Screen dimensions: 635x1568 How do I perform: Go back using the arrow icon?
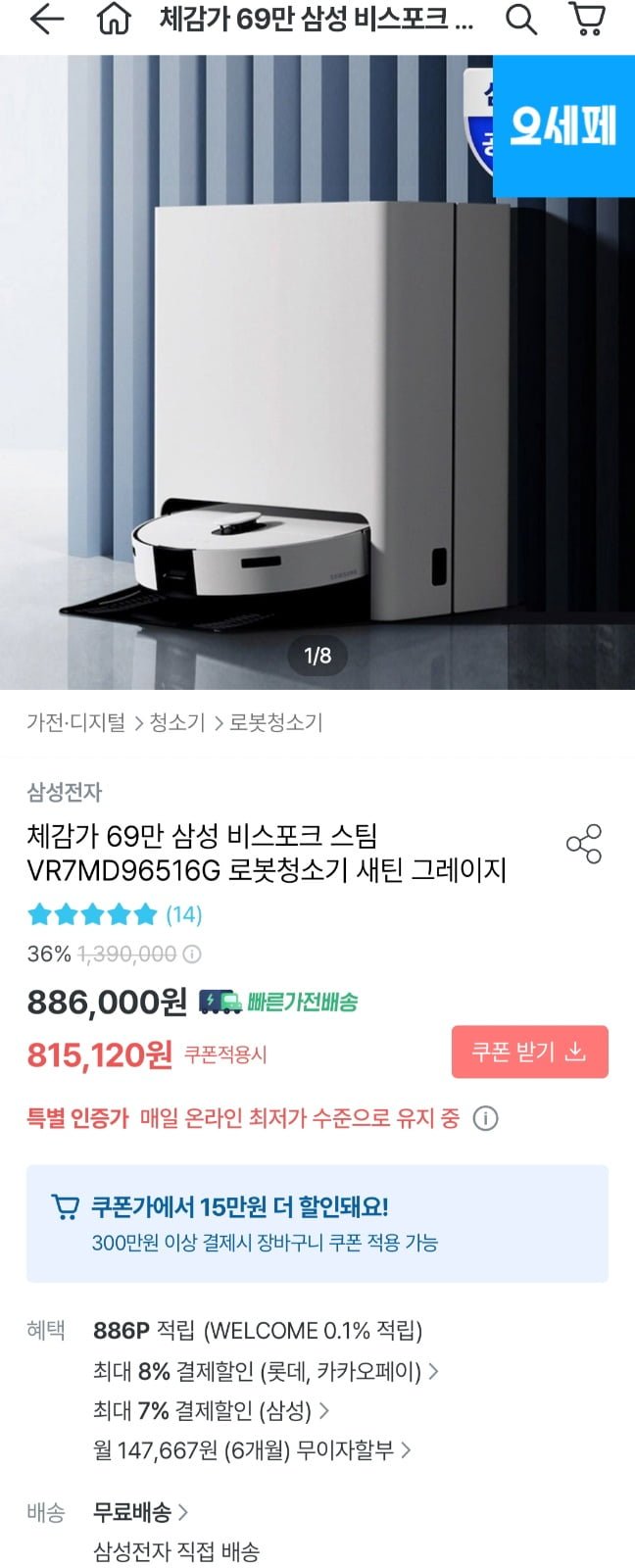(46, 20)
